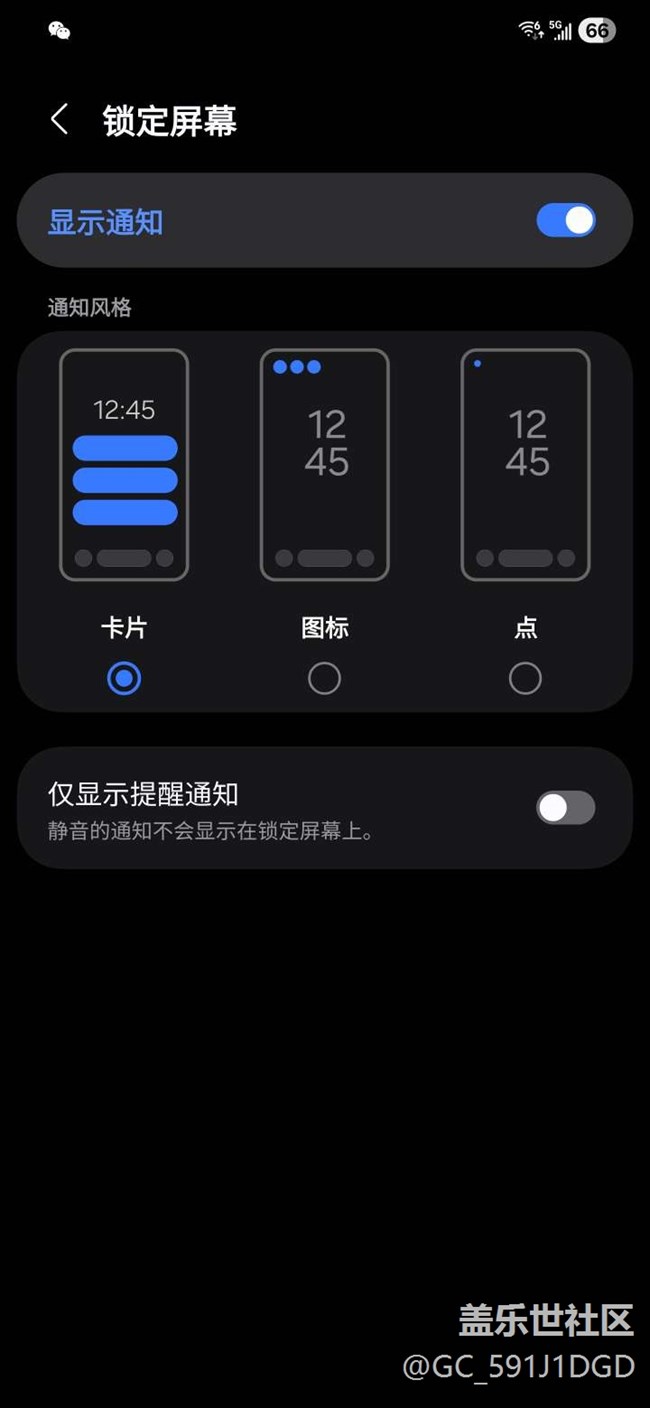Tap the 点 style phone preview
650x1408 pixels.
[x=525, y=465]
